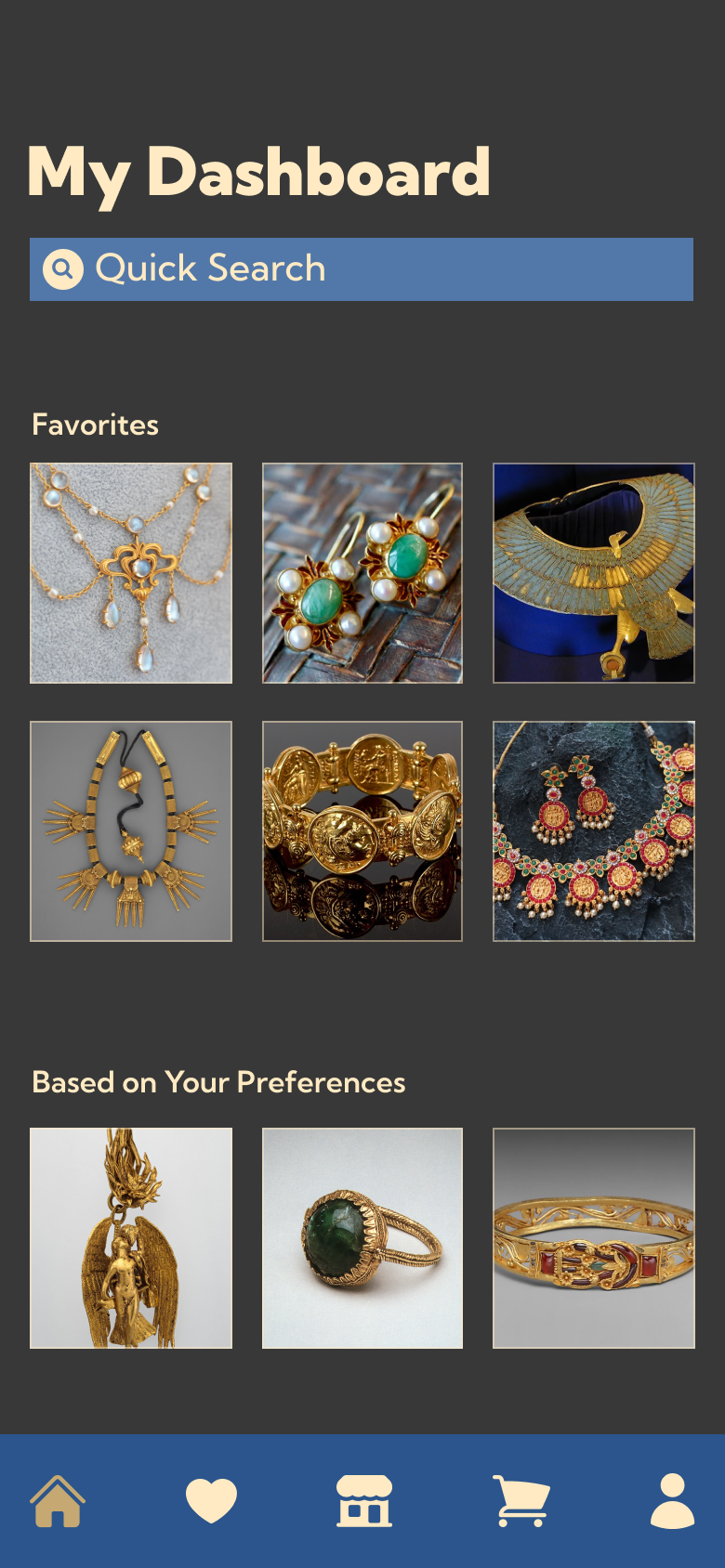Screen dimensions: 725x1568
Task: View the gold spiked pendant necklace favorite
Action: tap(131, 831)
